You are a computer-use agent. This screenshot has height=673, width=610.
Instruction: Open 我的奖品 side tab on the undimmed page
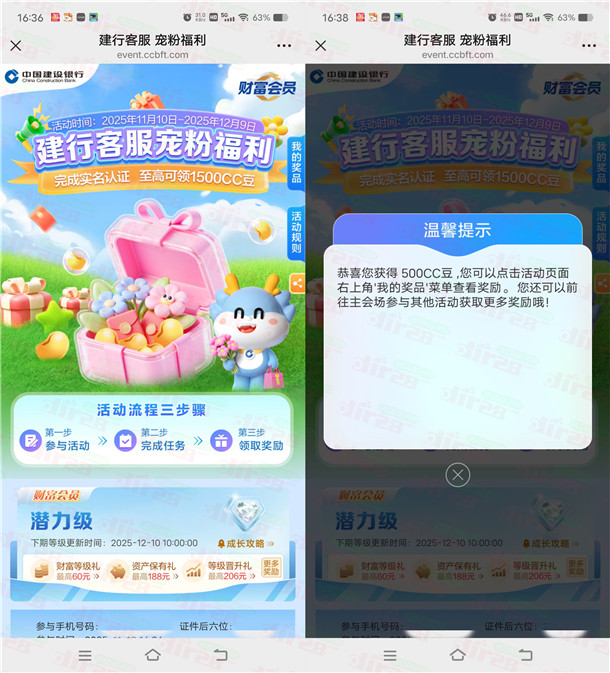(296, 162)
